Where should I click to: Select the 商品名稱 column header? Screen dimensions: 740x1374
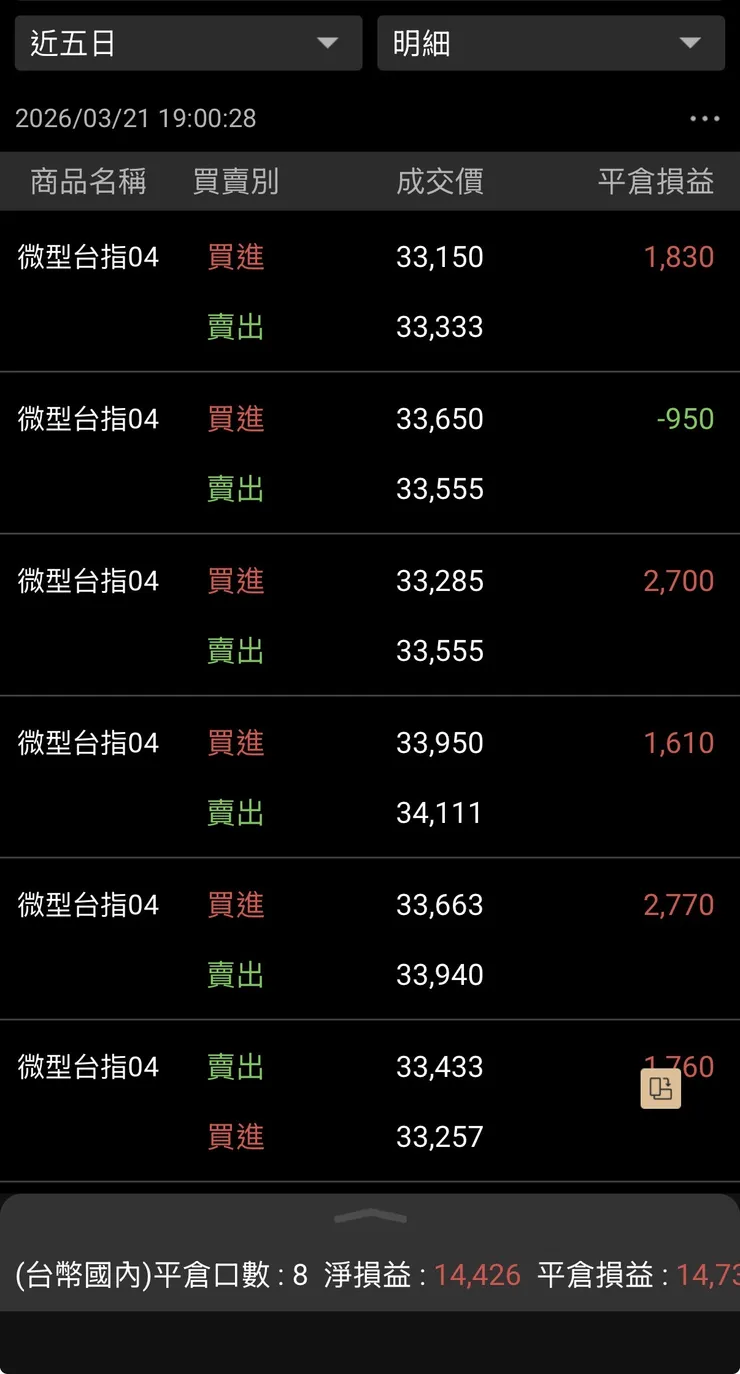point(88,181)
